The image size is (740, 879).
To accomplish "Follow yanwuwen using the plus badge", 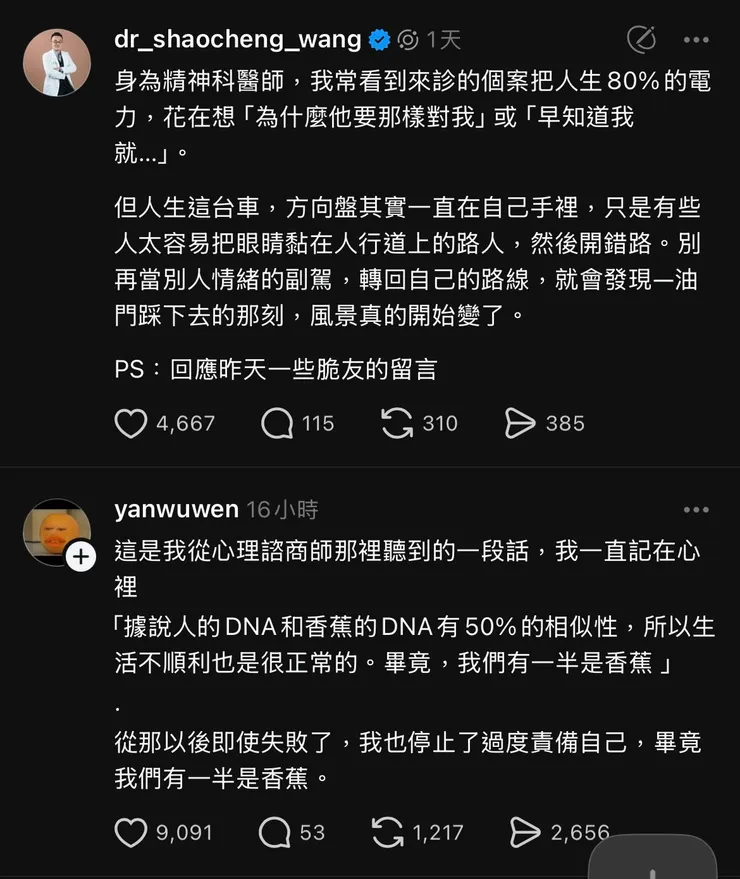I will (80, 554).
